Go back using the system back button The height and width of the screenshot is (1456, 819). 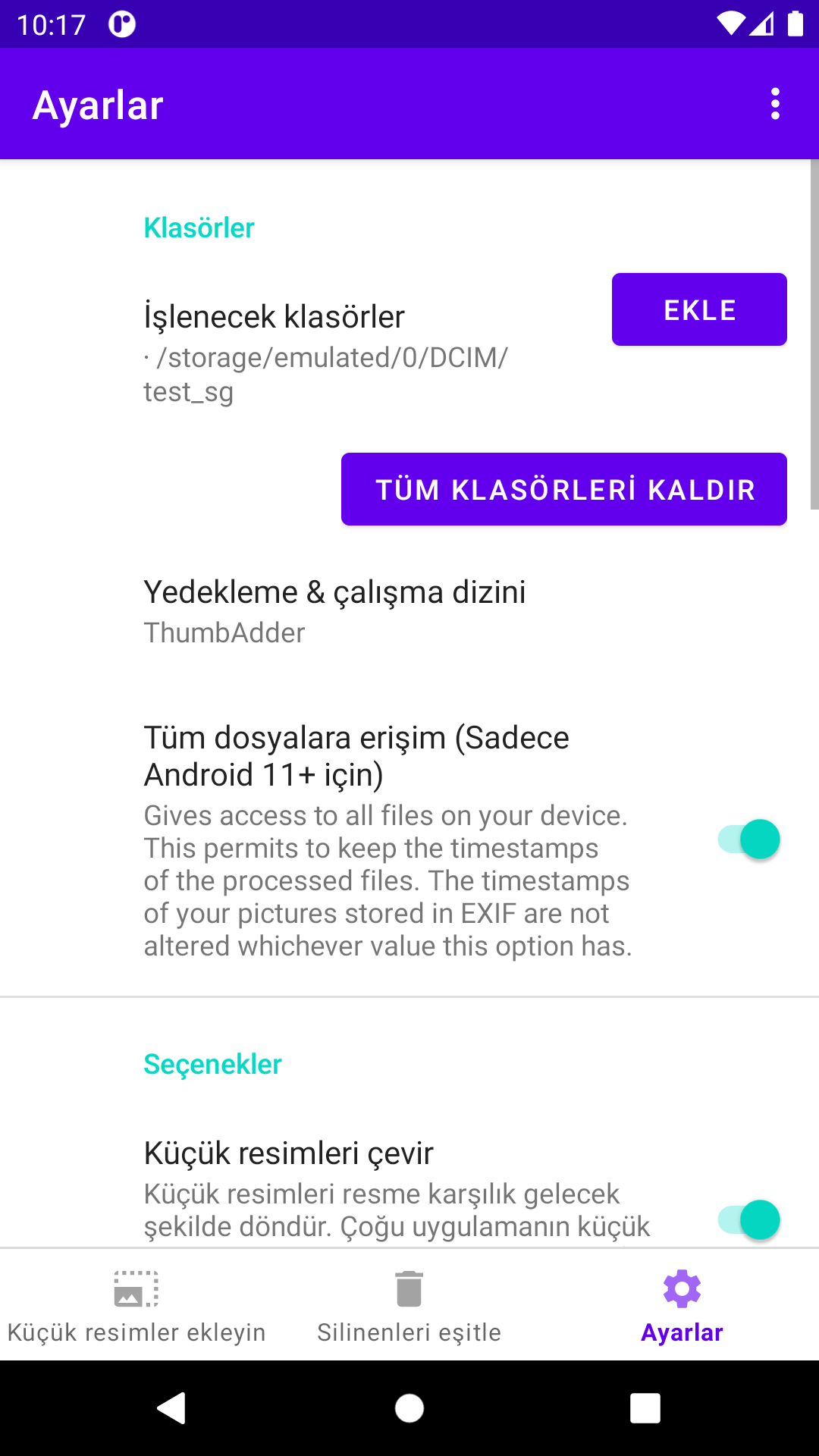(x=172, y=1408)
